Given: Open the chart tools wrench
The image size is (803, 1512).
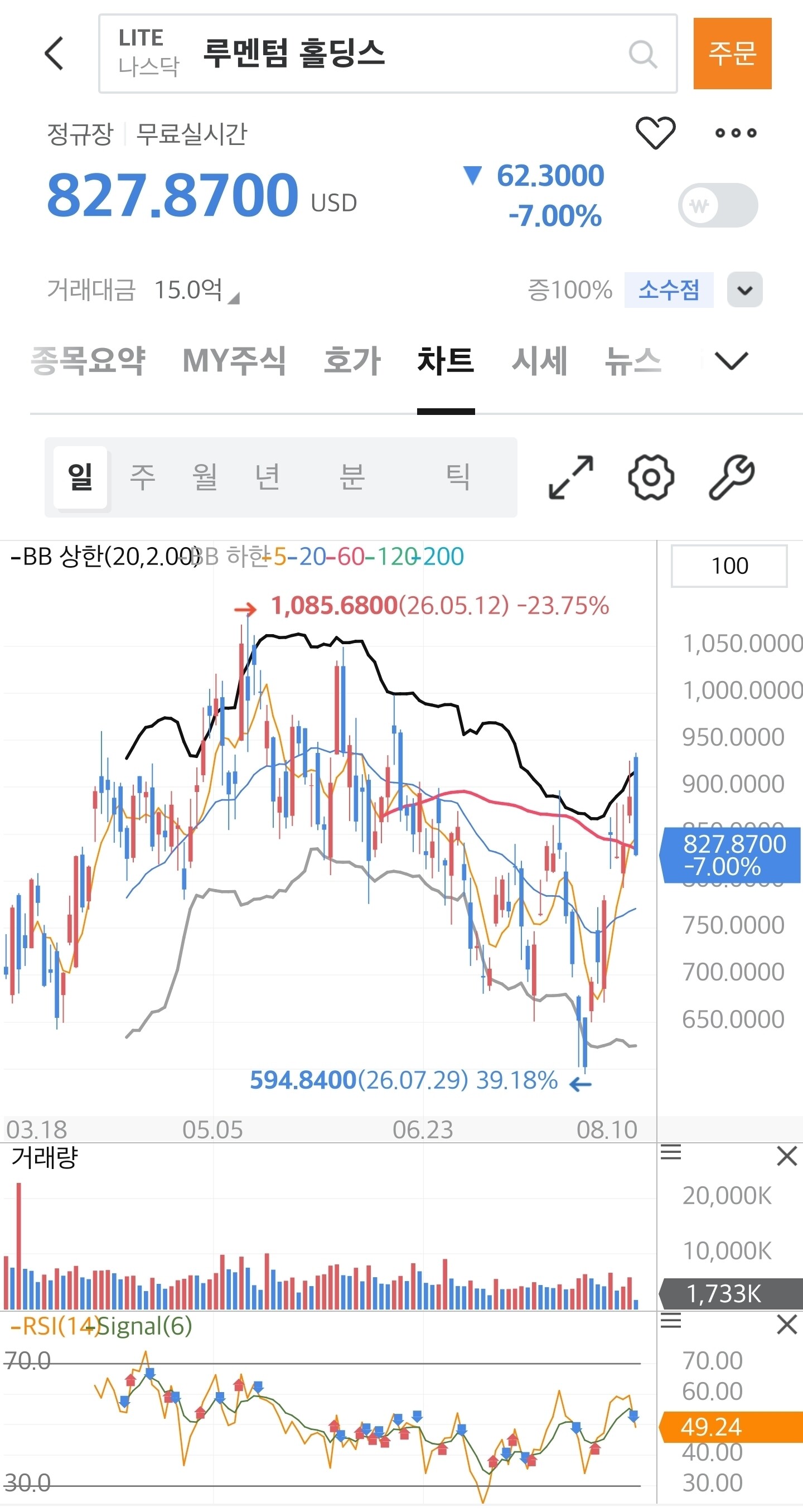Looking at the screenshot, I should pos(732,477).
